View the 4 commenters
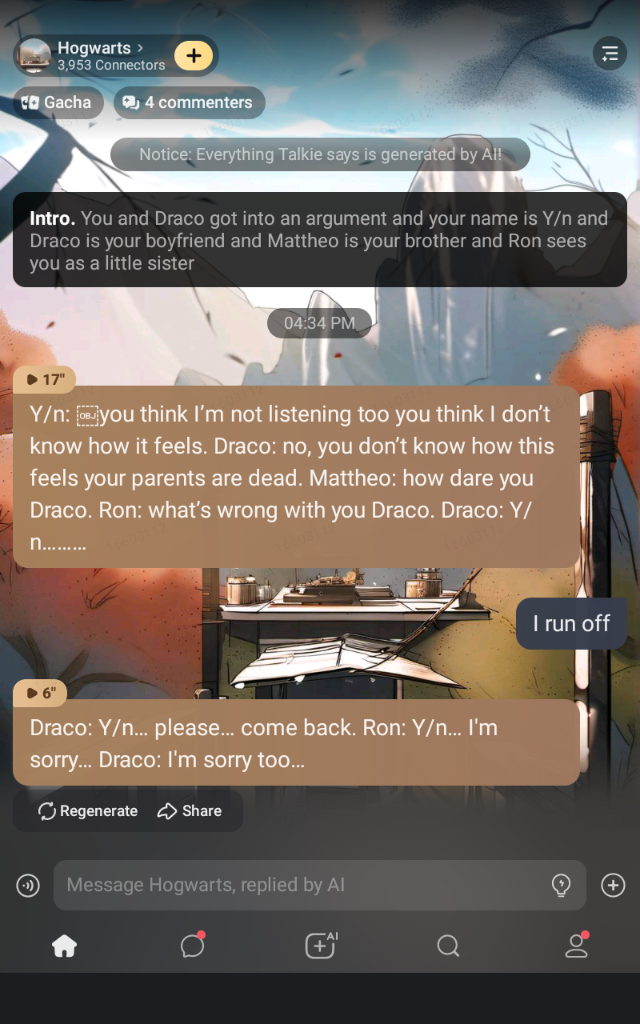 [x=188, y=102]
